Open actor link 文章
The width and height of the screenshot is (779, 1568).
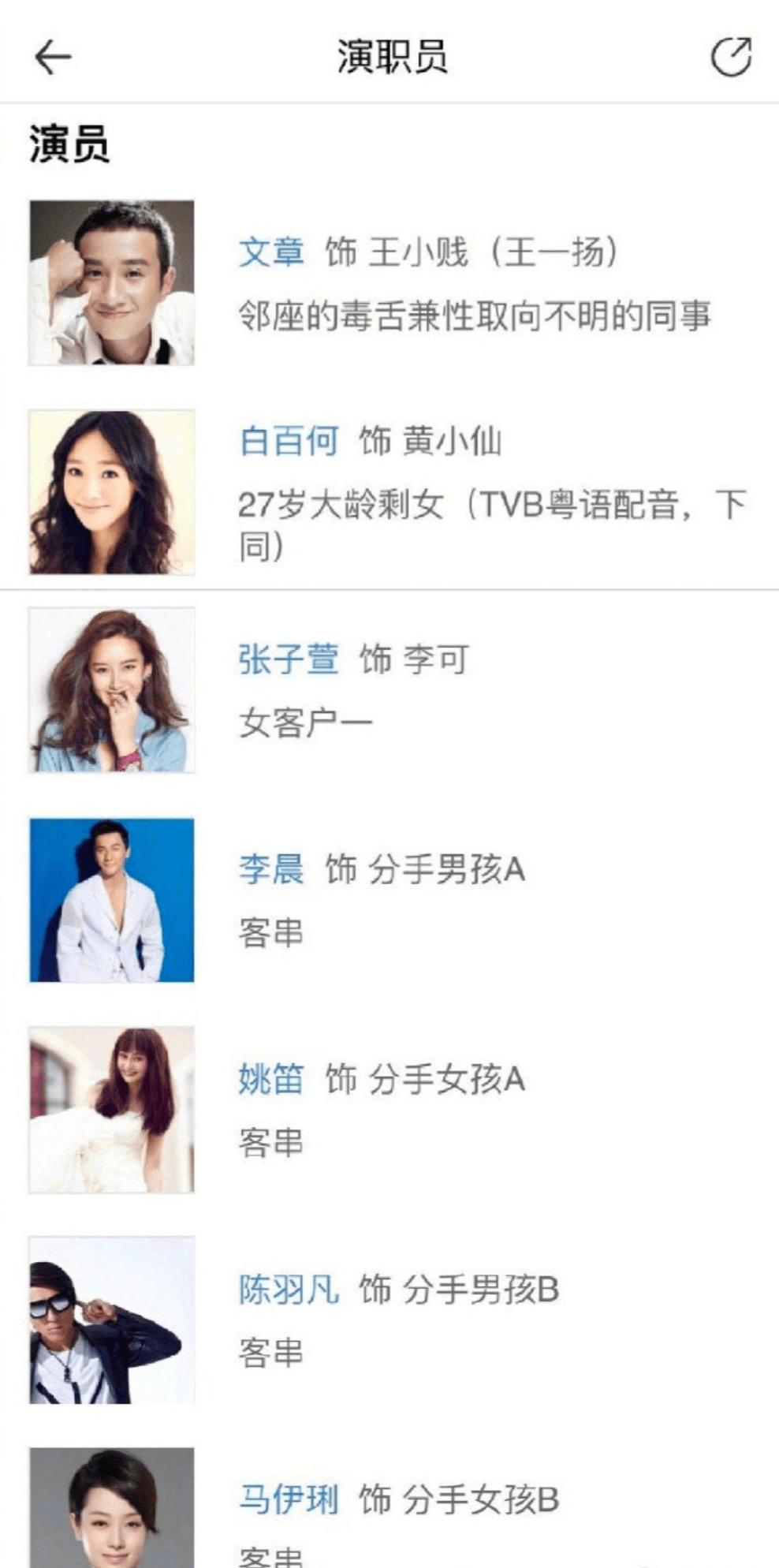271,252
